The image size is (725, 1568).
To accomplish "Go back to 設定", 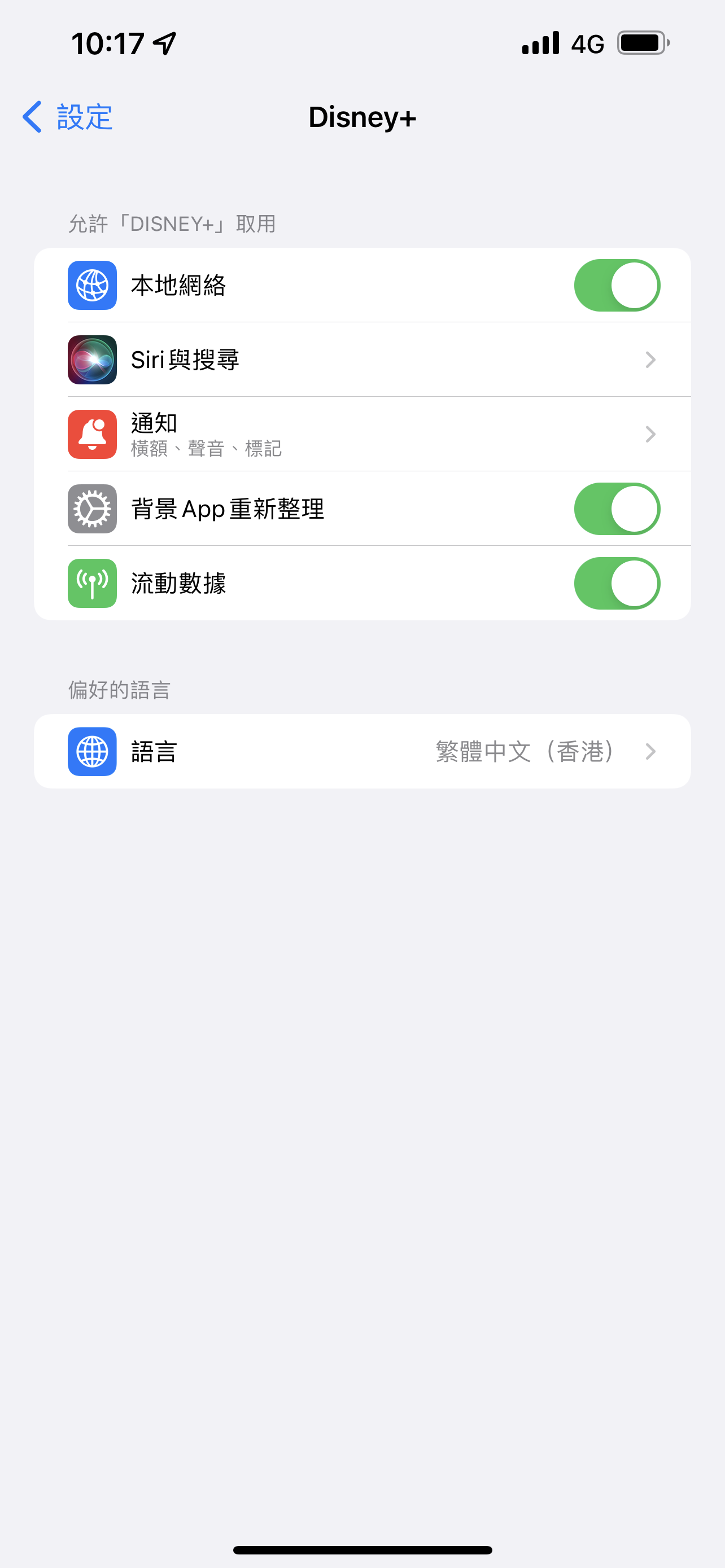I will click(68, 117).
